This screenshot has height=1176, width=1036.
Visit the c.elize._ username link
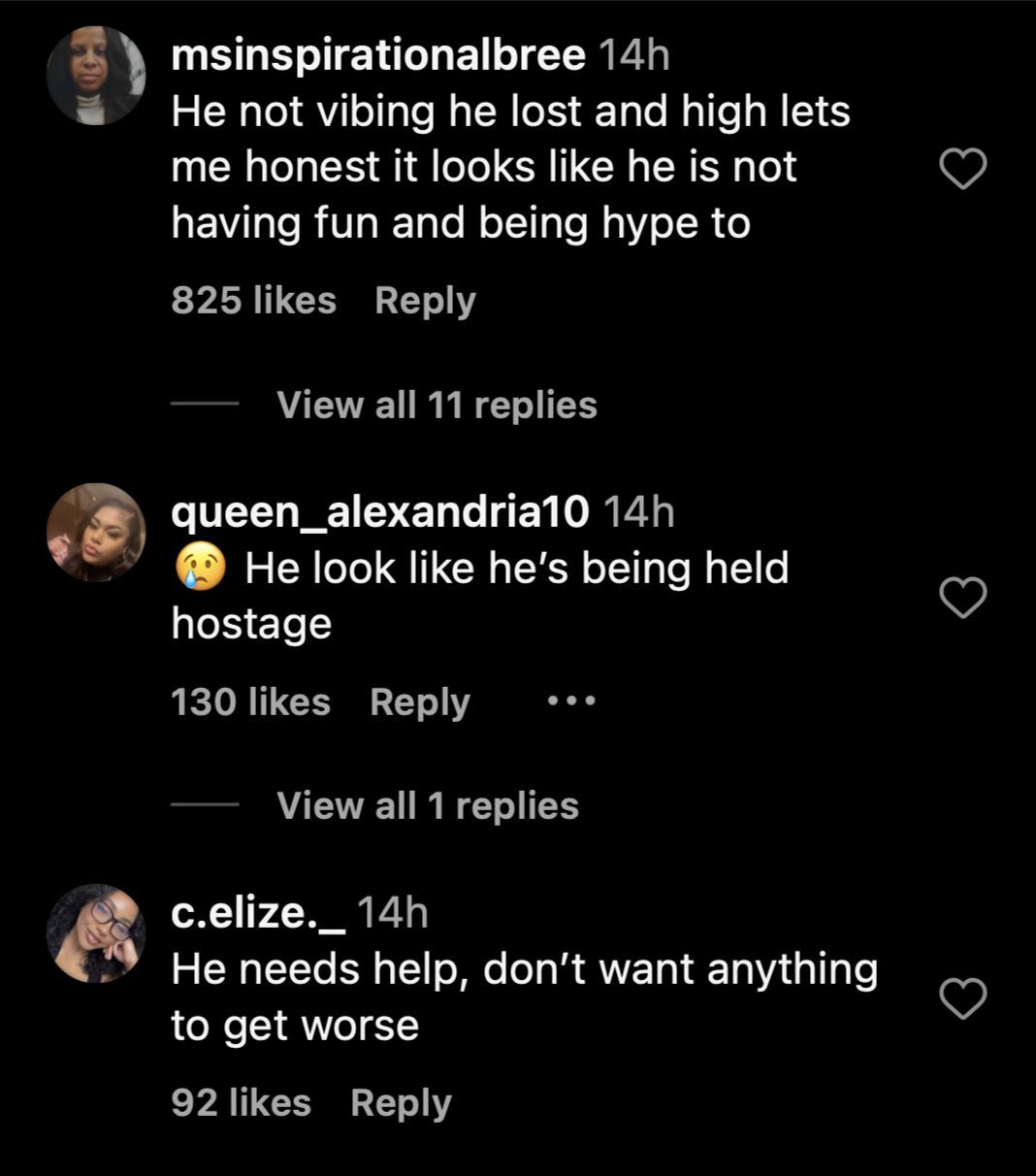[x=258, y=913]
